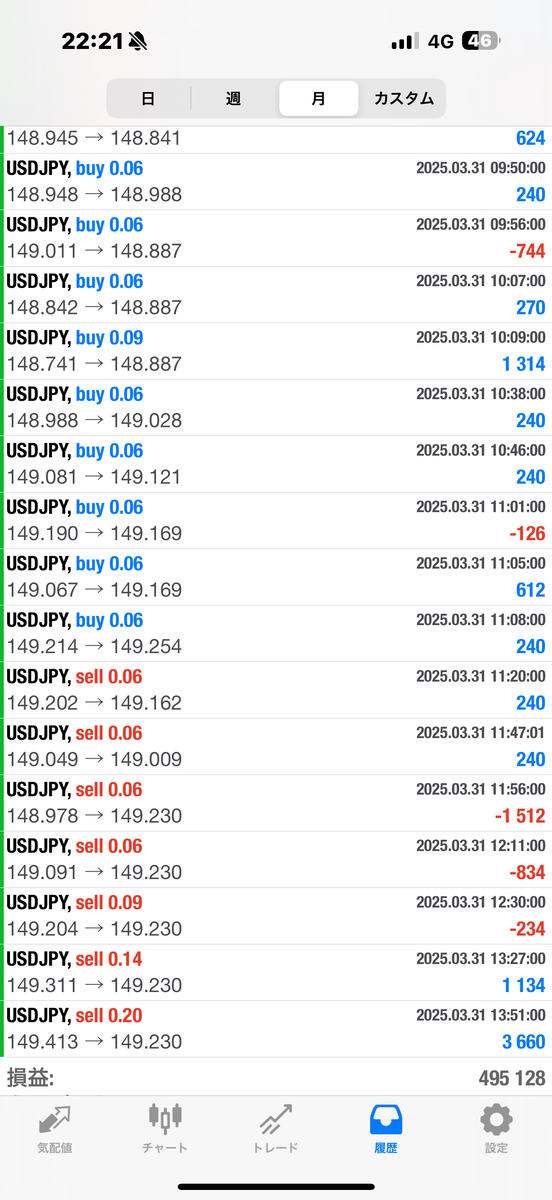
Task: Switch to the 週 (week) period
Action: 233,98
